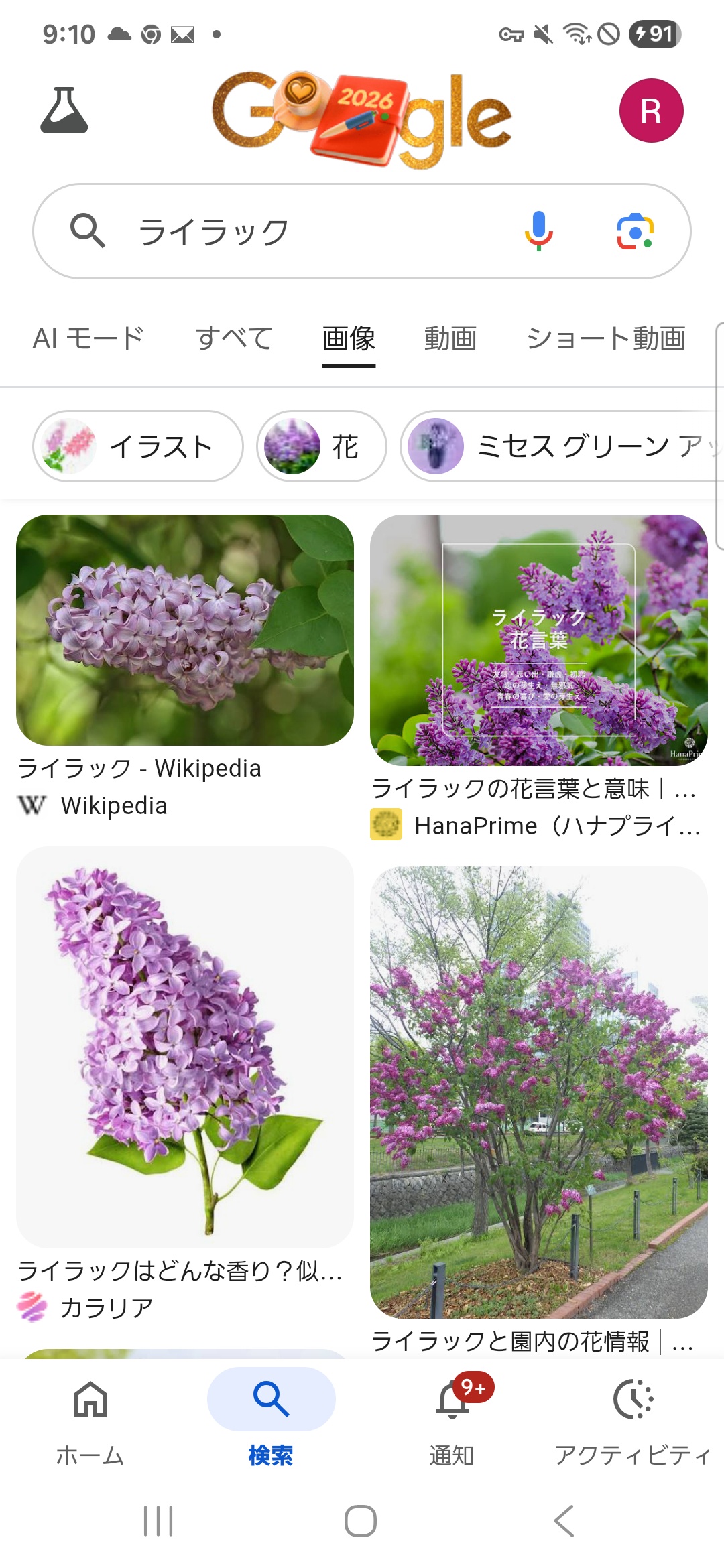
Task: Open Search Labs flask icon
Action: click(64, 111)
